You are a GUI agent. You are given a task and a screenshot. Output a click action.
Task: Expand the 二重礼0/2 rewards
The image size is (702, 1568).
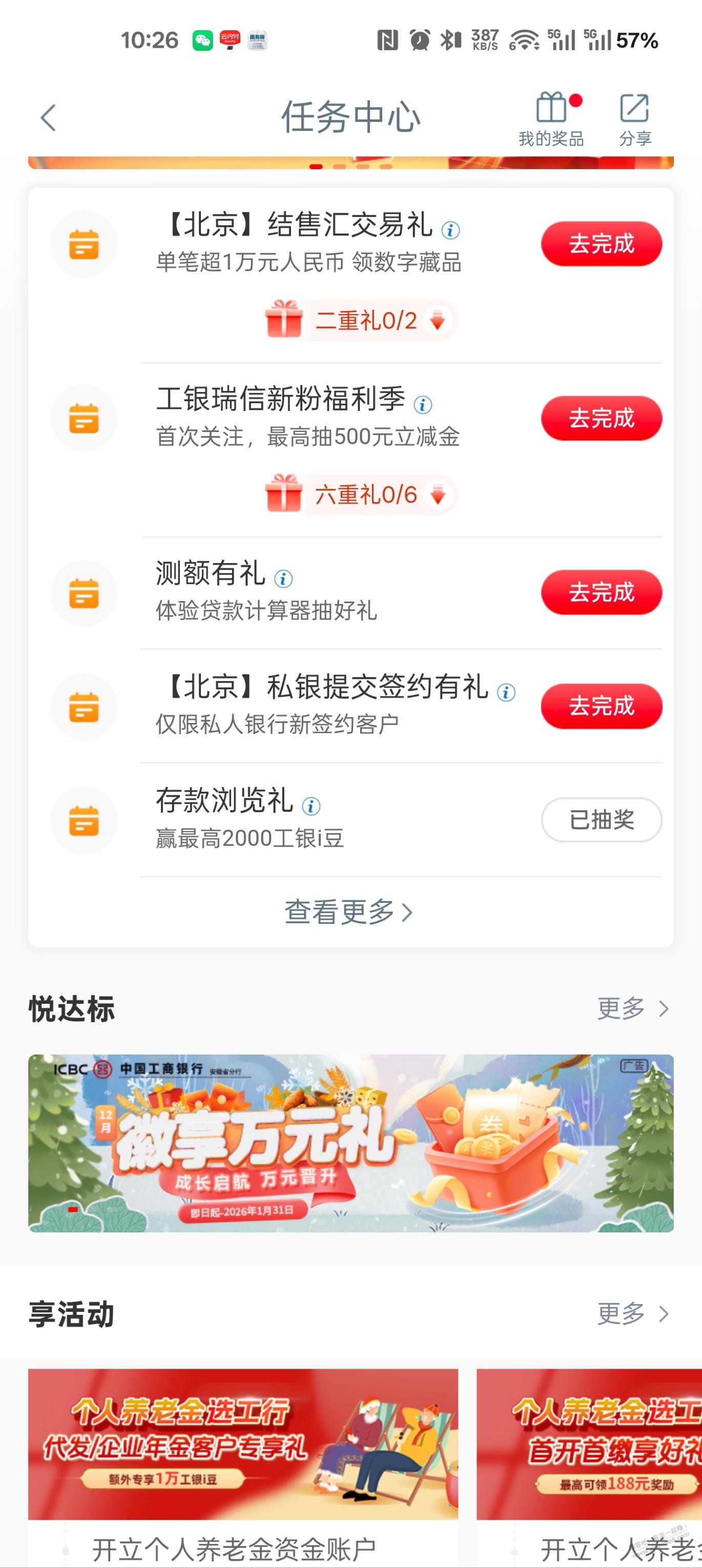[x=365, y=320]
